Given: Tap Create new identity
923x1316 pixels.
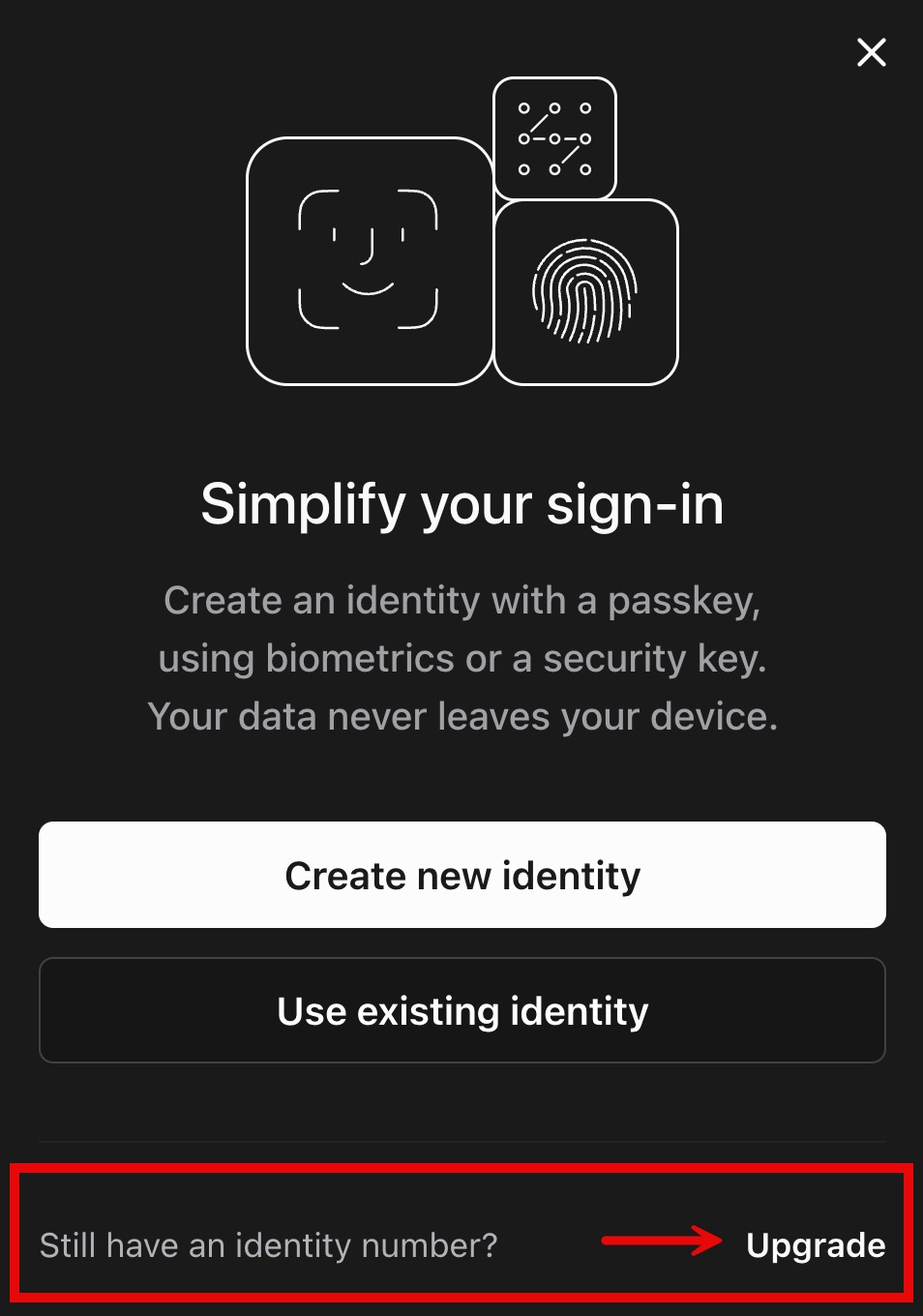Looking at the screenshot, I should coord(462,875).
